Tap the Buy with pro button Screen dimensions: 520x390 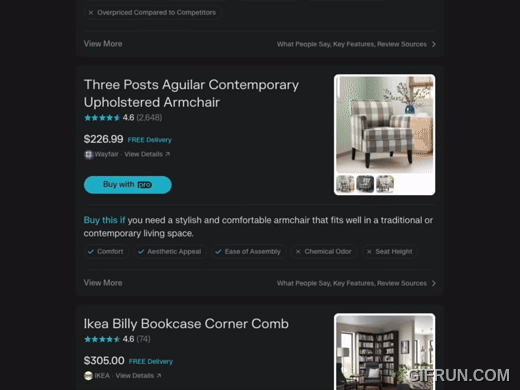point(128,185)
